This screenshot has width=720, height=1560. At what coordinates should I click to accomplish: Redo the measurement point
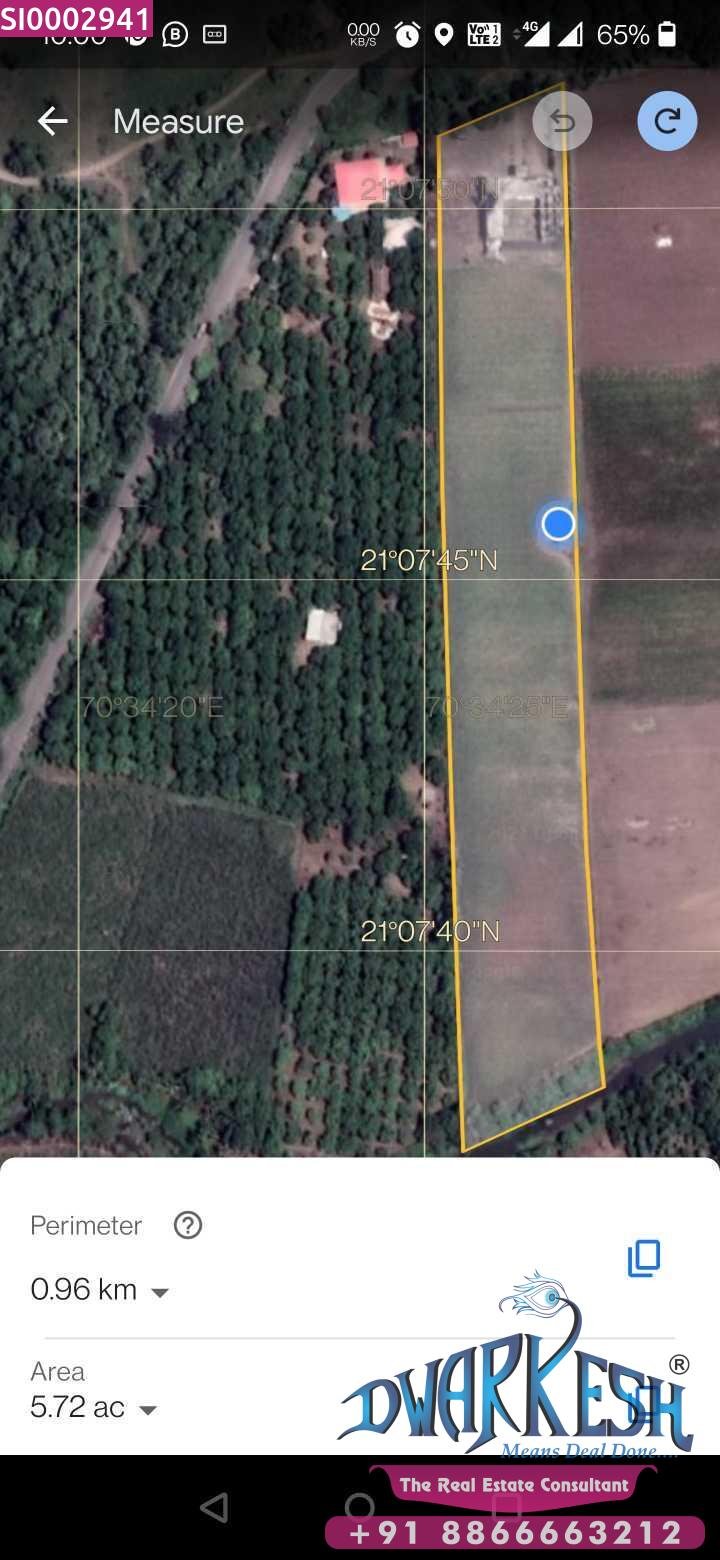(667, 121)
